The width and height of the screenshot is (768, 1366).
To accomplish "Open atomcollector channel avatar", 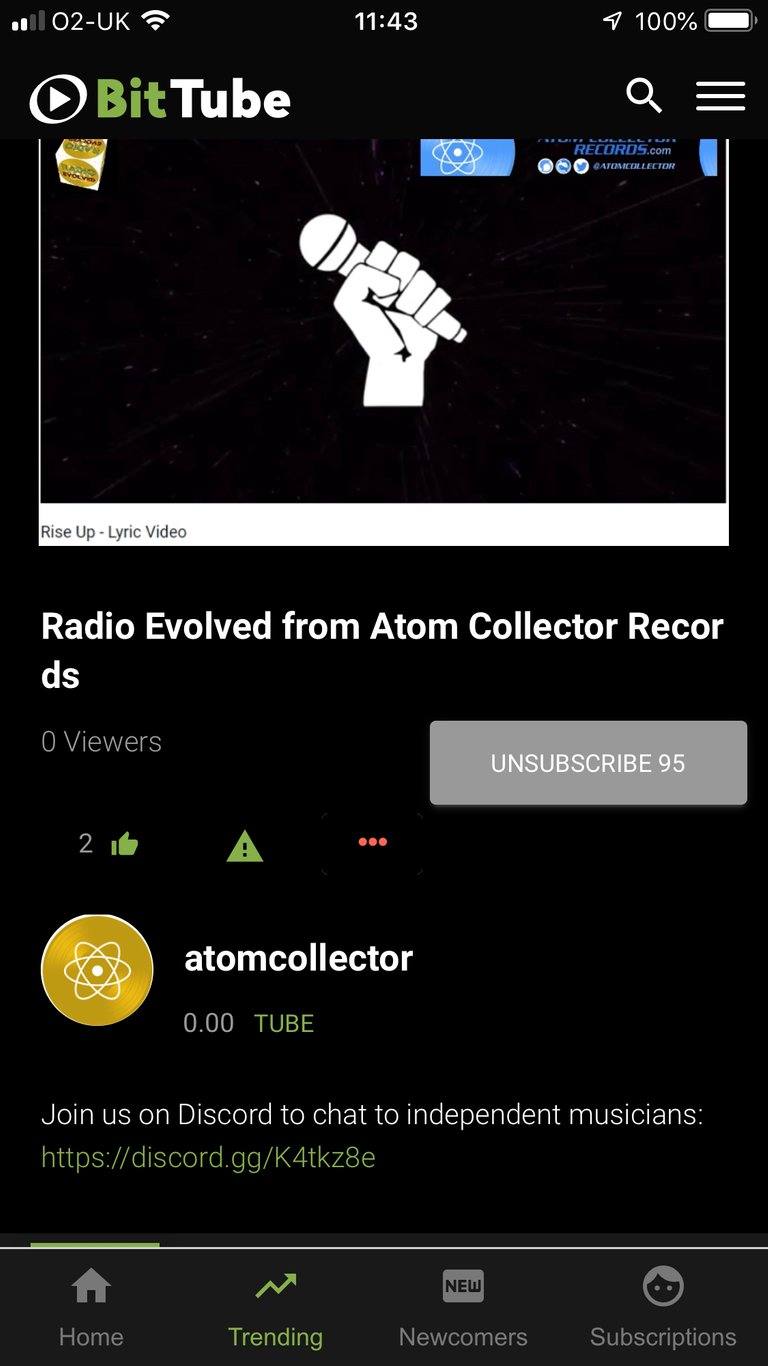I will (97, 970).
